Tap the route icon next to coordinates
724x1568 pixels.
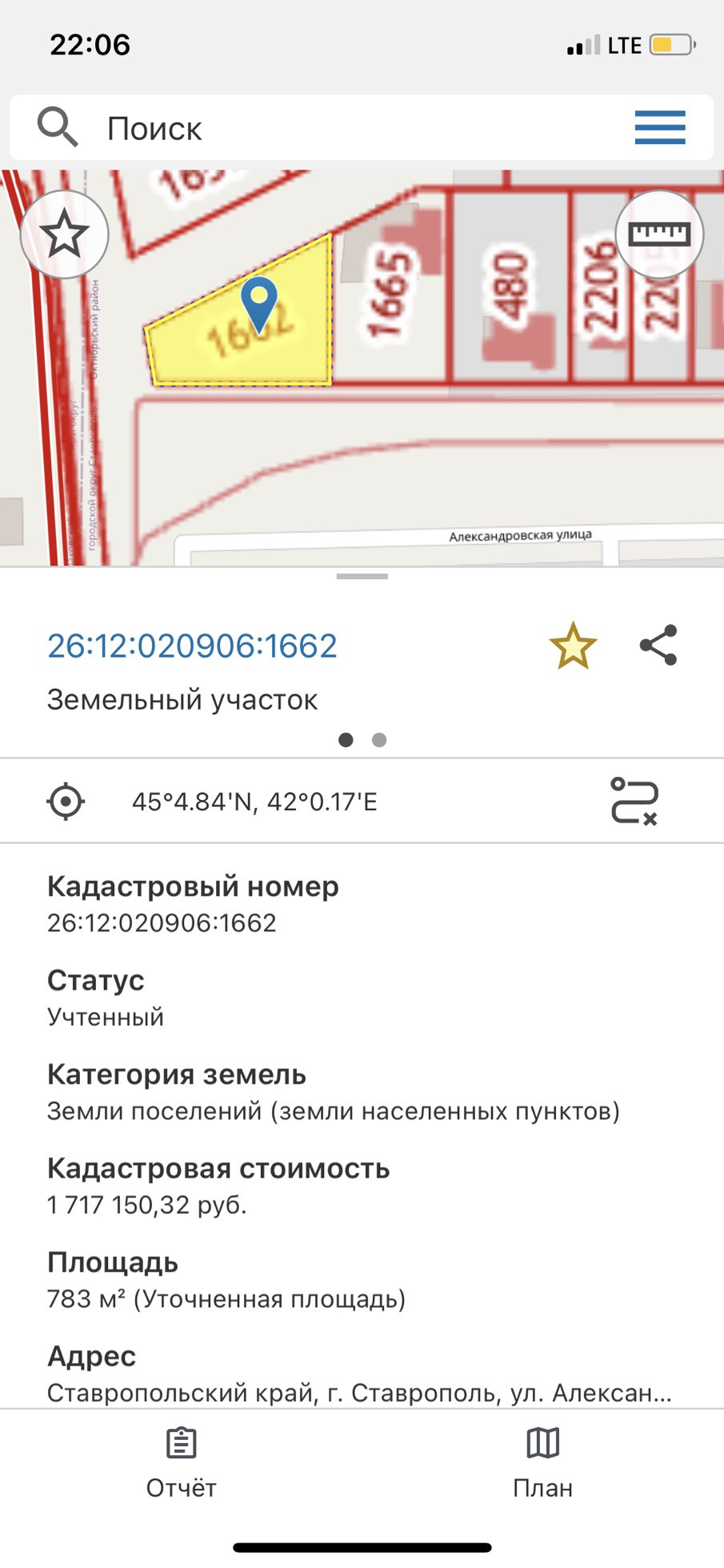634,801
